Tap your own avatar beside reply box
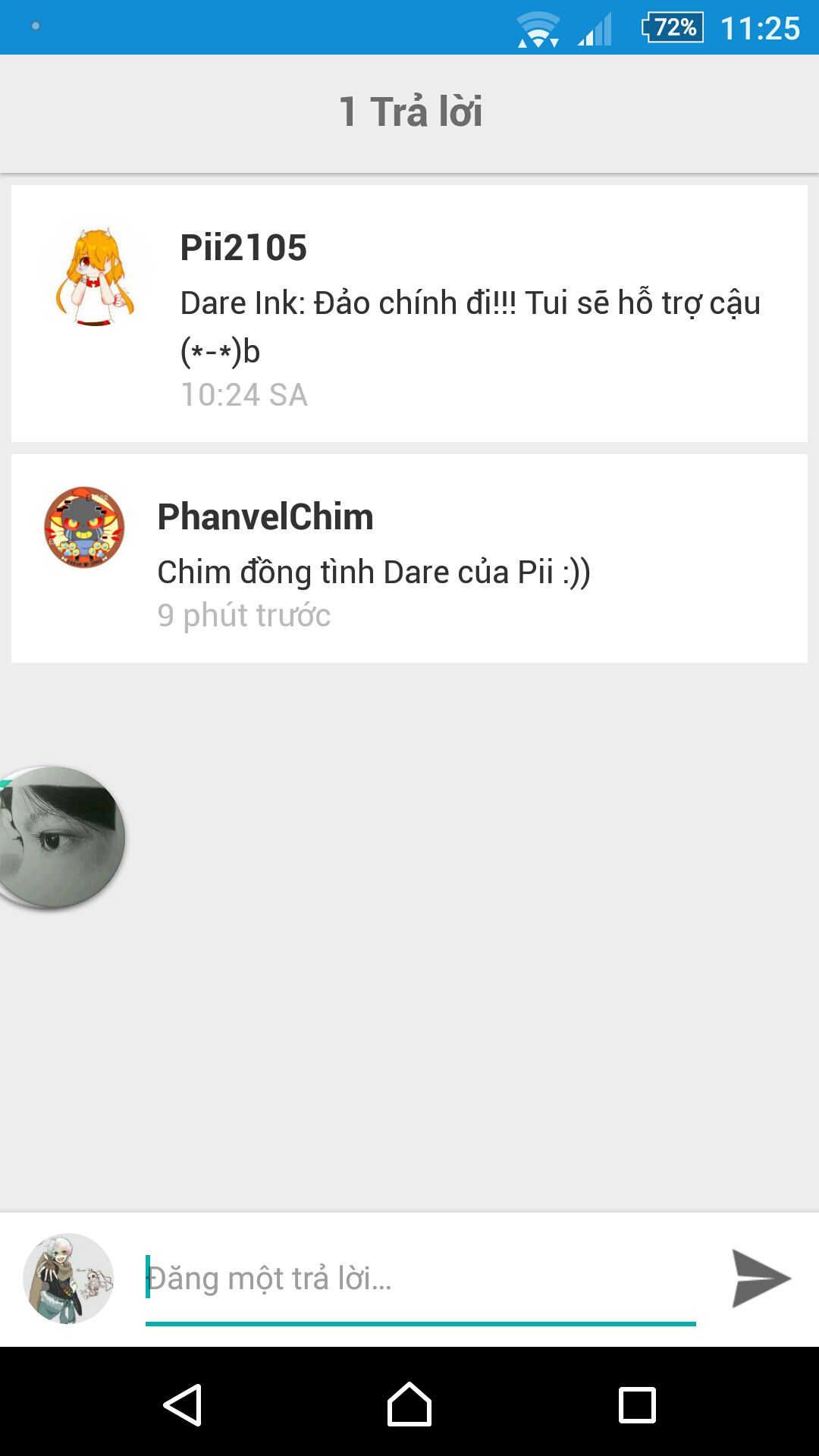 68,1279
